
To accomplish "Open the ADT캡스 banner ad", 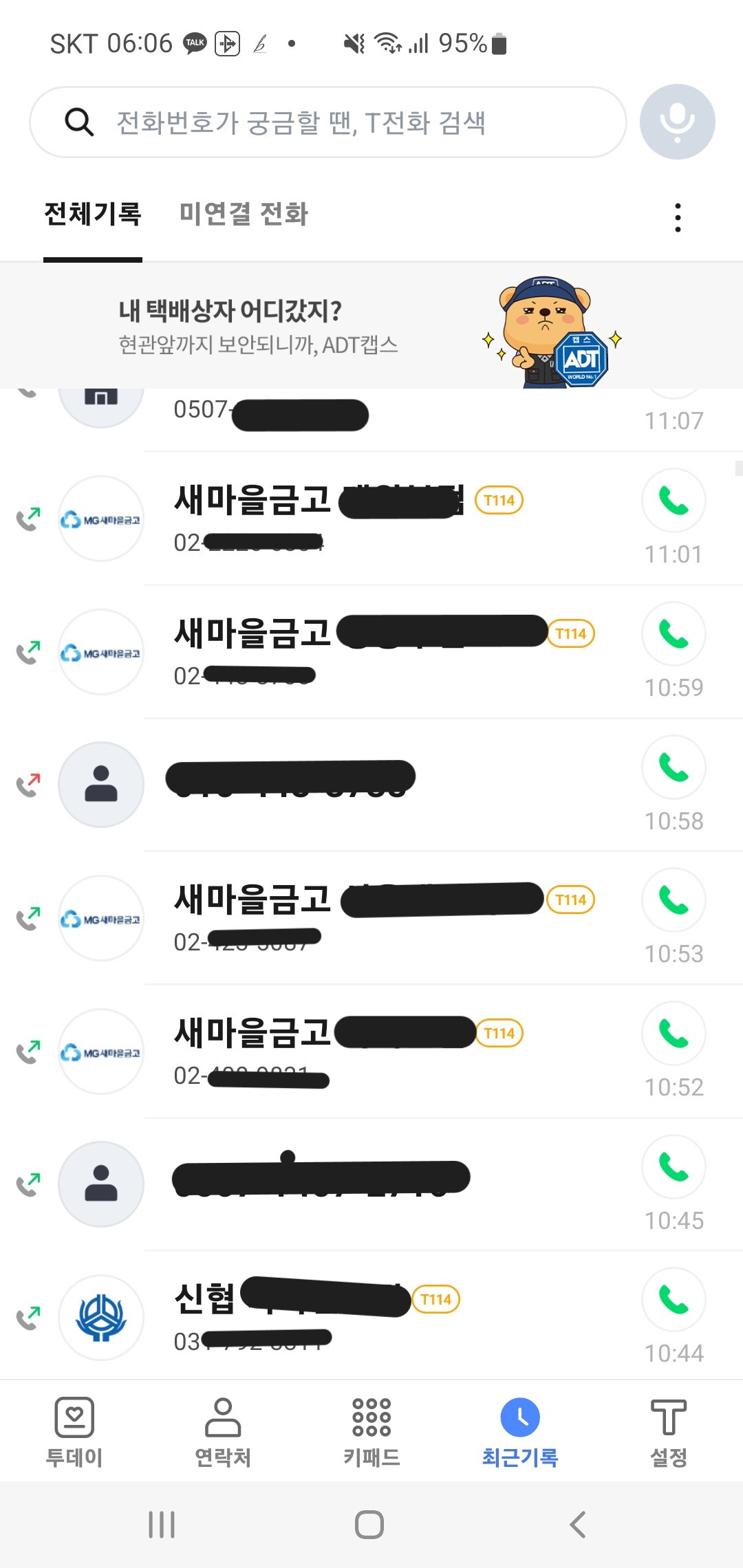I will [x=371, y=326].
